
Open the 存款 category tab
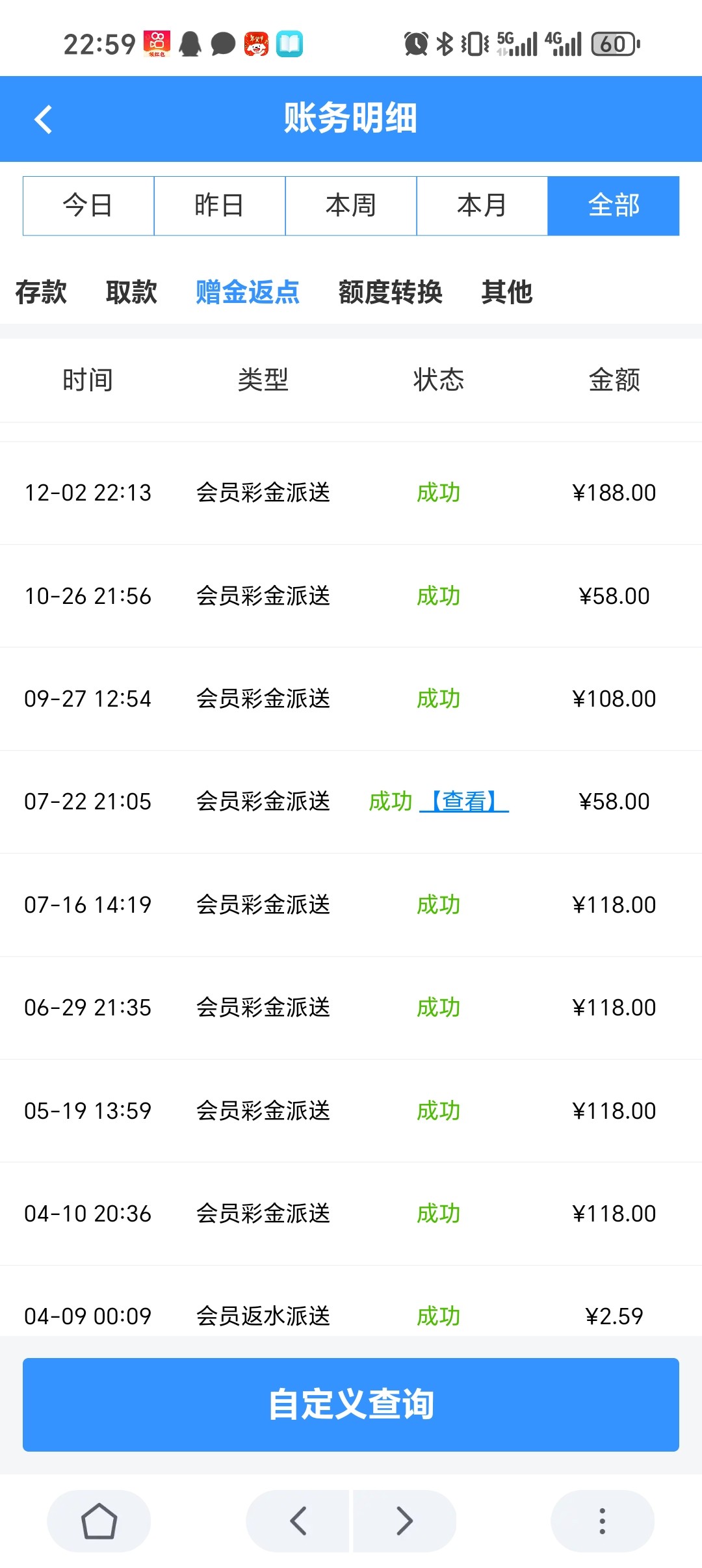click(x=41, y=292)
